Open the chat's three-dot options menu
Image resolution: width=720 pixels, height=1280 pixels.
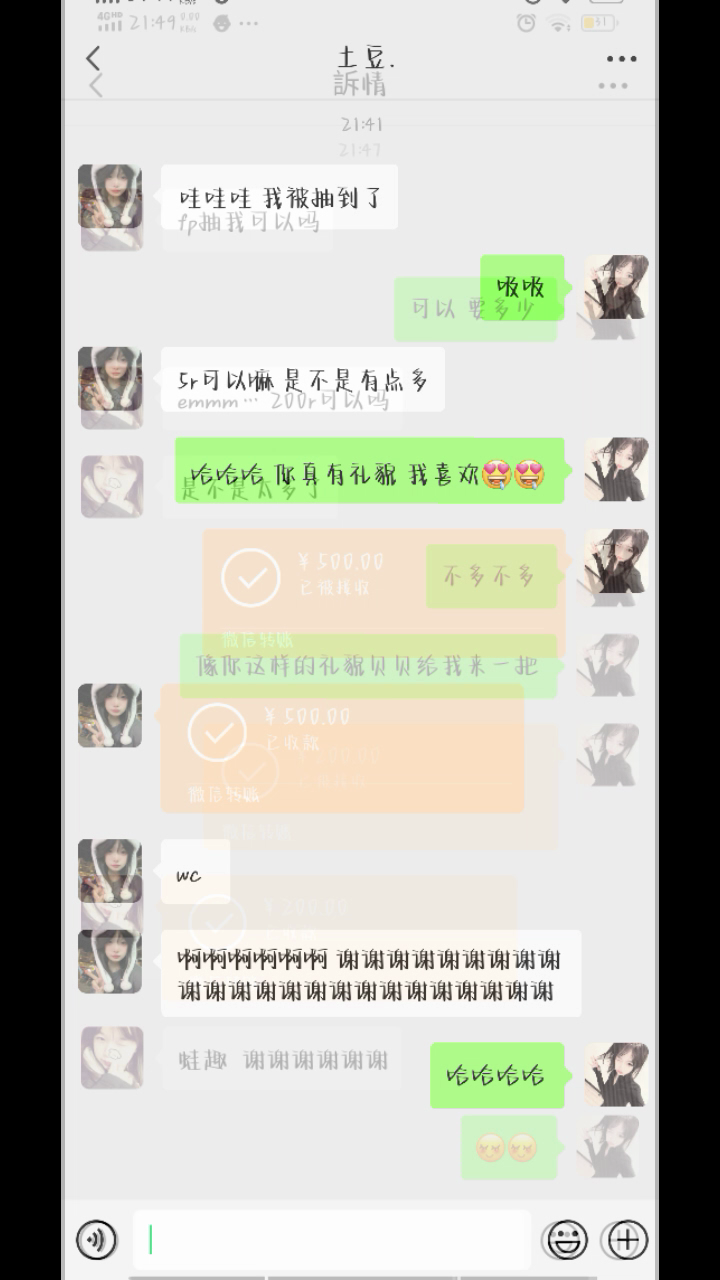pos(621,59)
